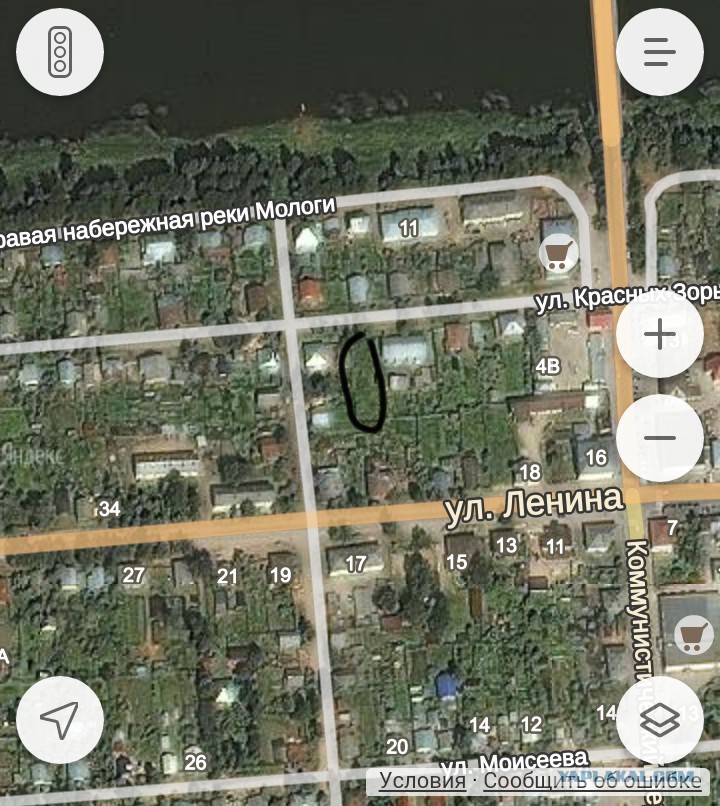Toggle the traffic lights layer
Image resolution: width=720 pixels, height=806 pixels.
pos(60,52)
